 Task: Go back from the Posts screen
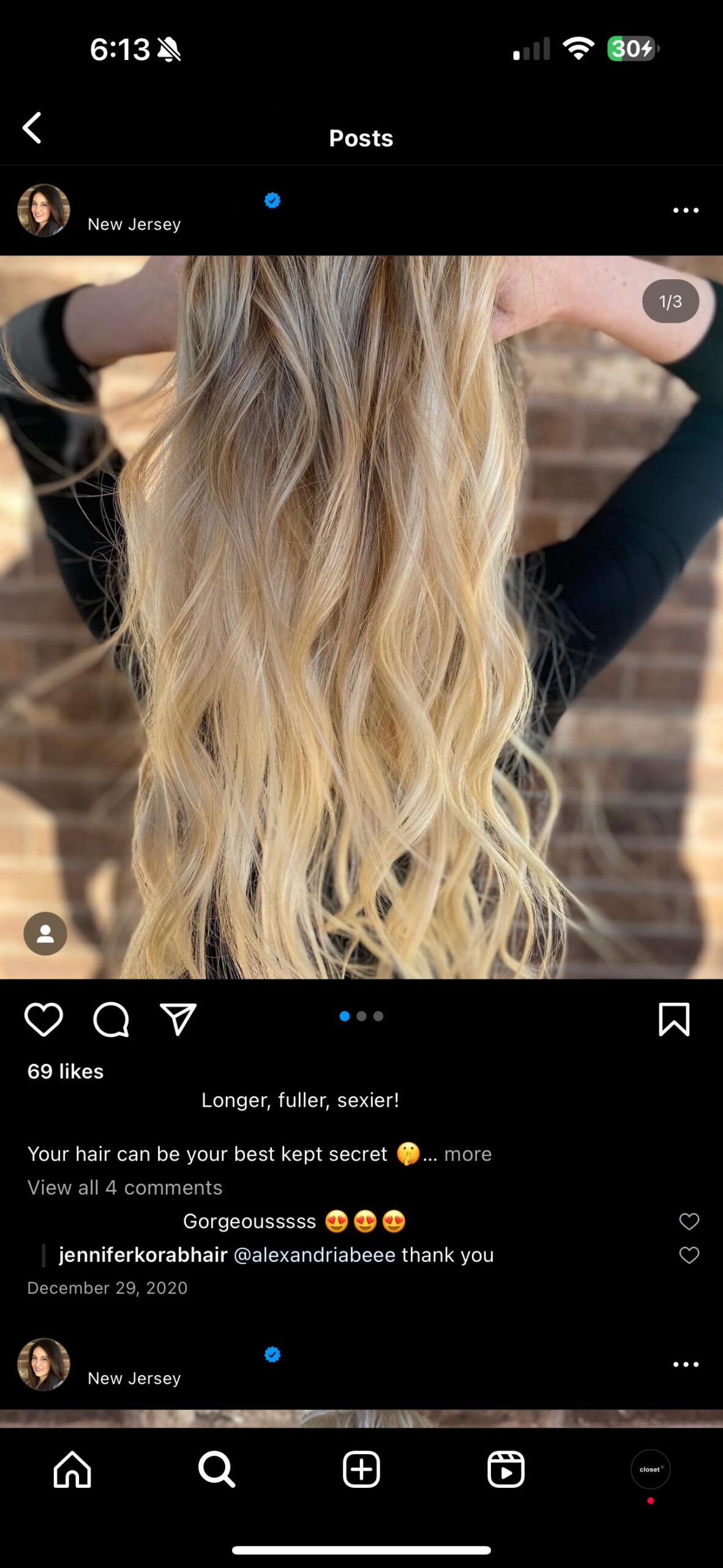pyautogui.click(x=32, y=128)
